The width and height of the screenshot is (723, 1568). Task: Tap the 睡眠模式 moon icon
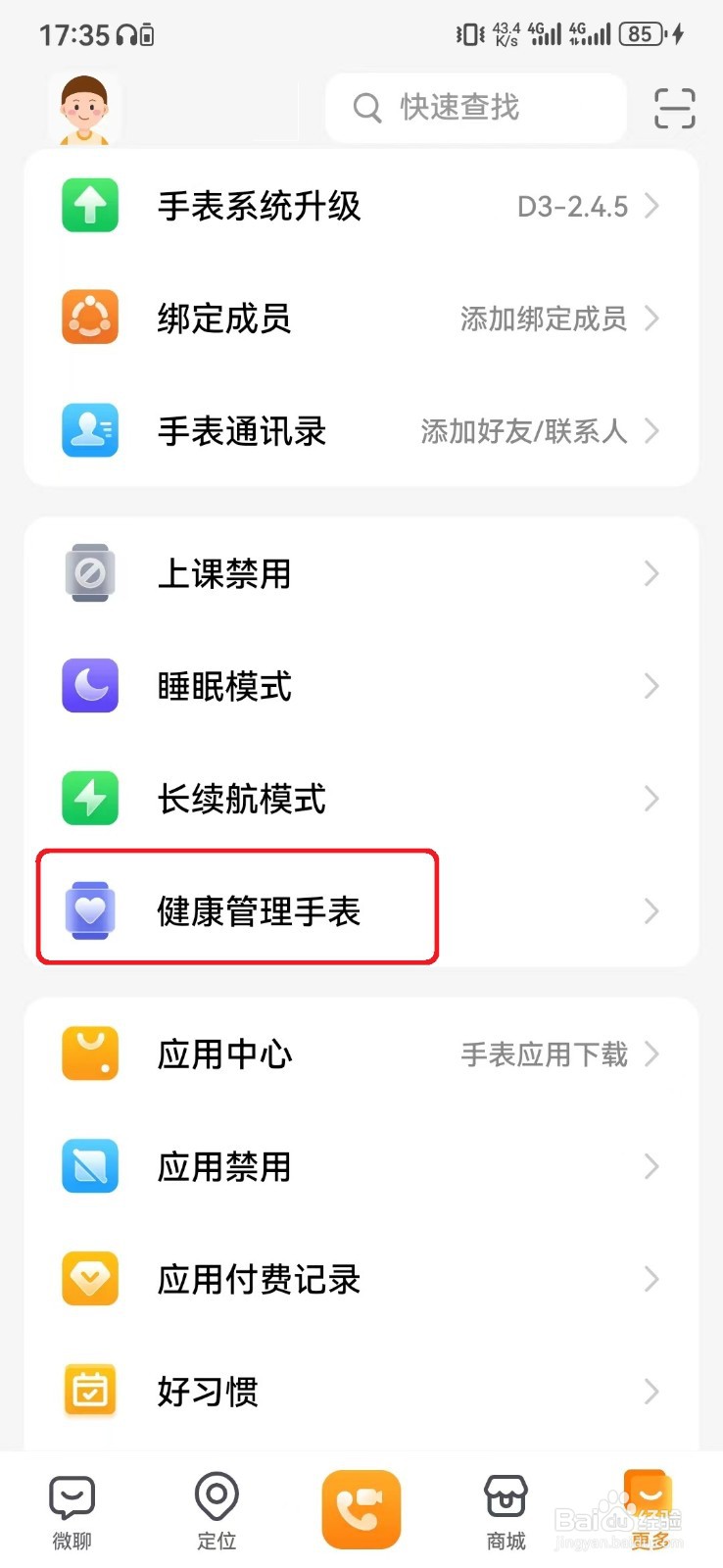[89, 686]
